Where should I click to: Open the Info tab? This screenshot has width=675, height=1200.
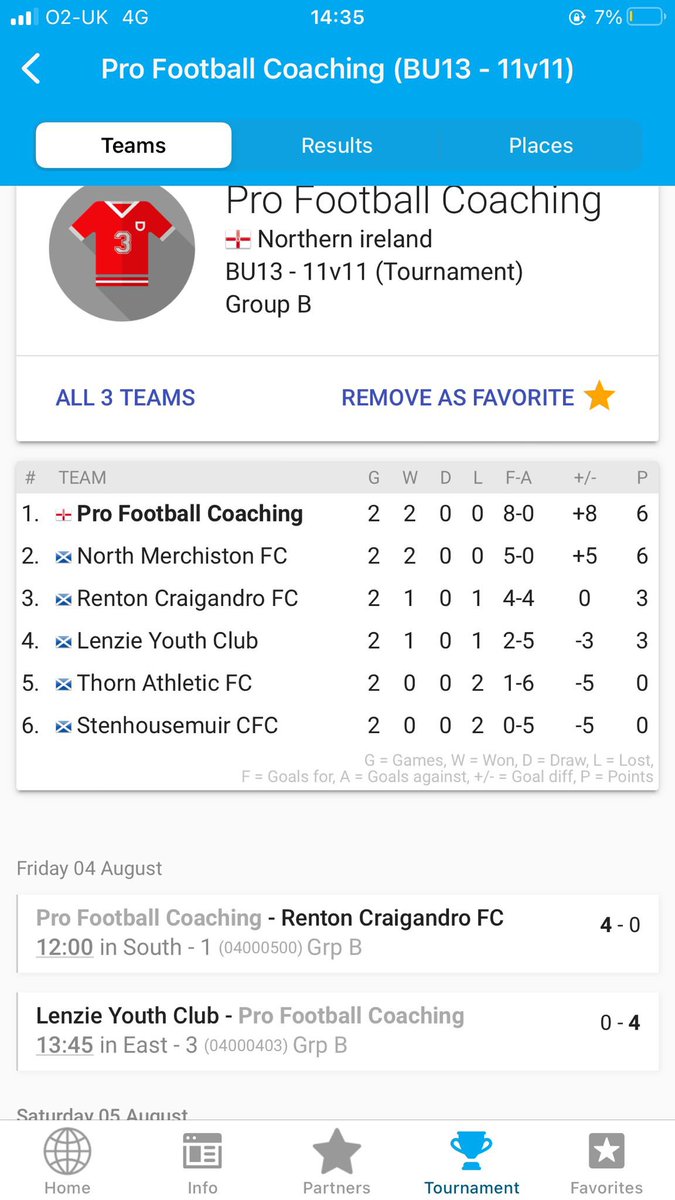pyautogui.click(x=202, y=1160)
